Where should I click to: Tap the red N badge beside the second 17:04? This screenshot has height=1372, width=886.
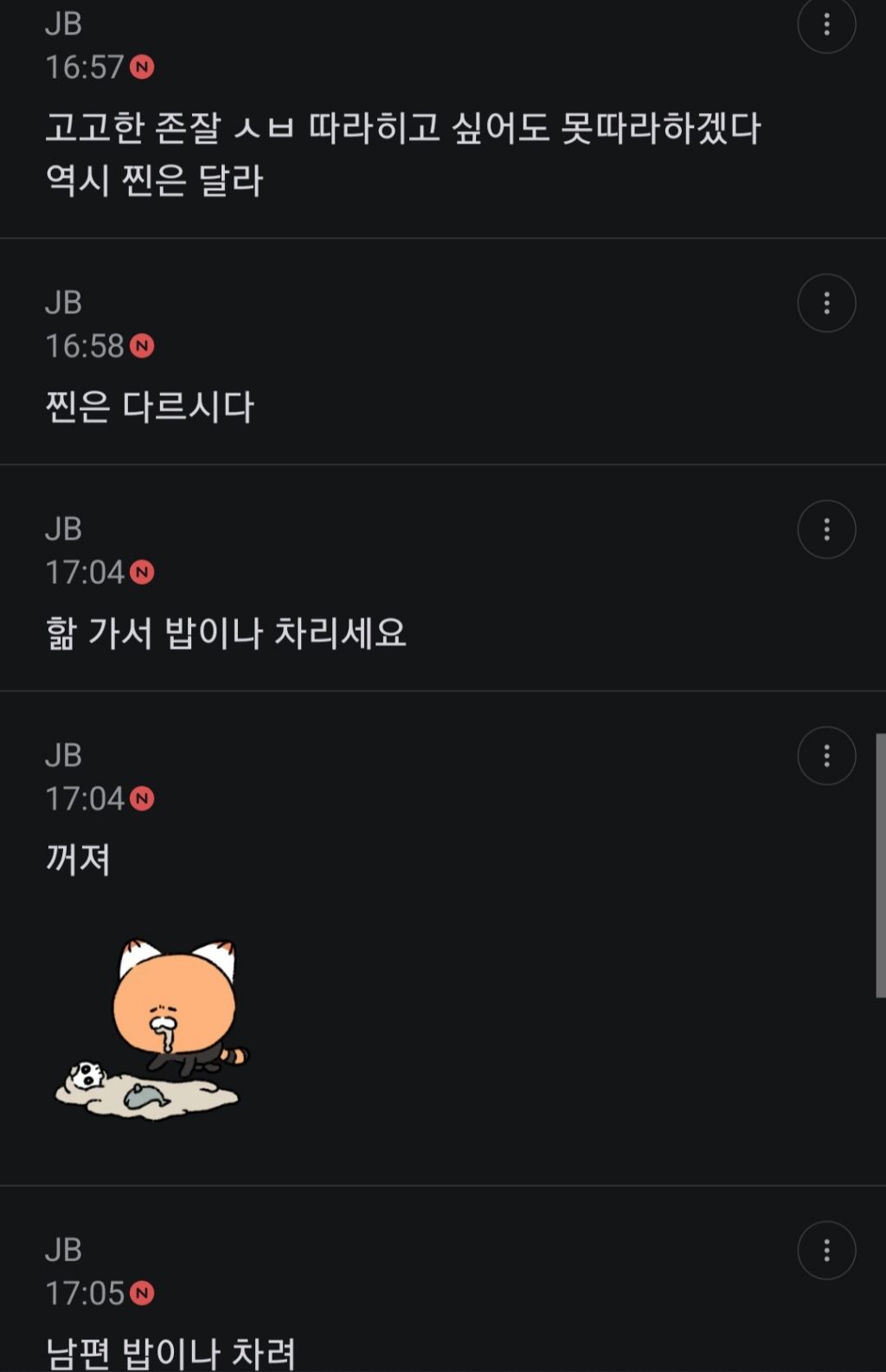tap(144, 798)
